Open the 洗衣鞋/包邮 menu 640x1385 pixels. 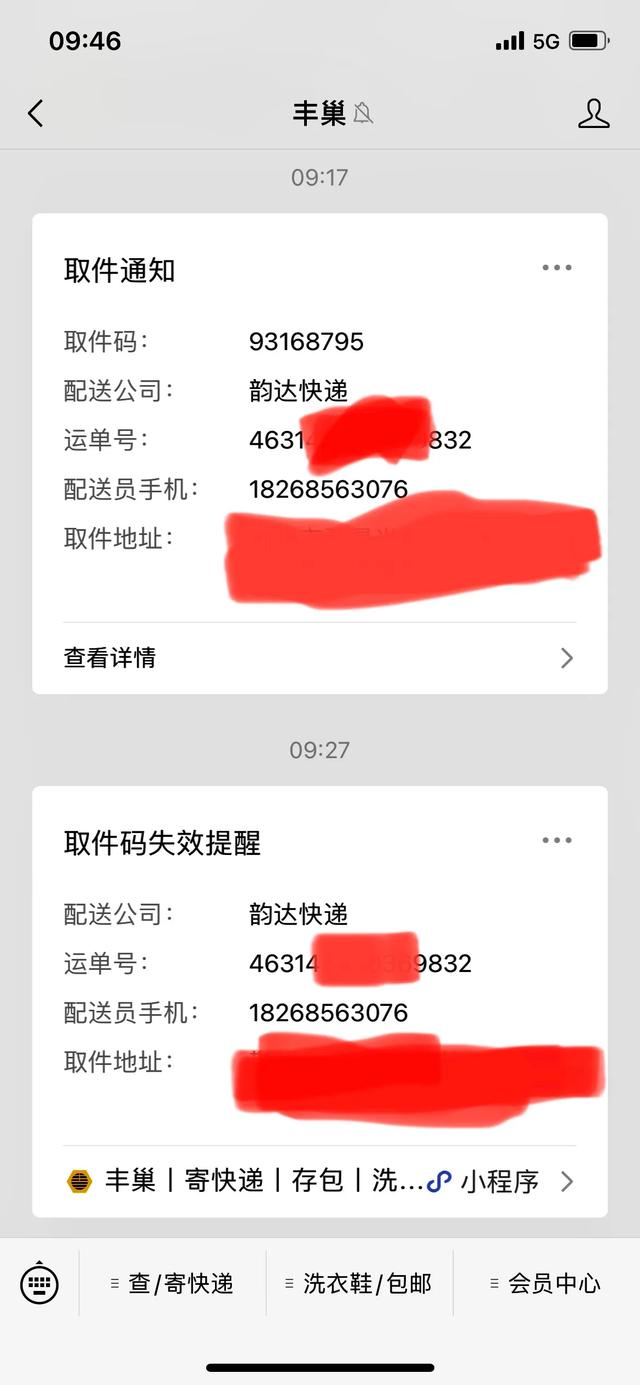coord(359,1283)
